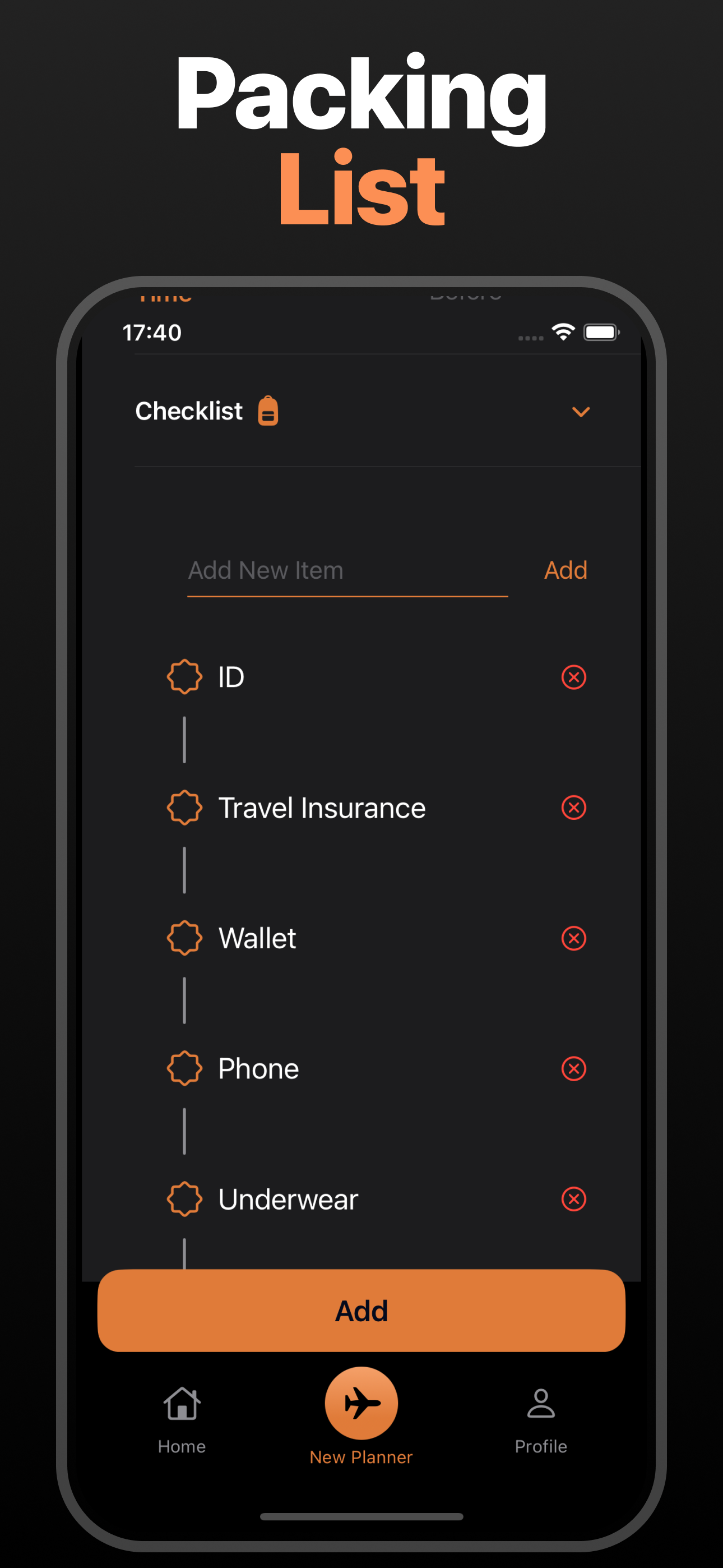Tap Add next to the new item field
The width and height of the screenshot is (723, 1568).
pyautogui.click(x=565, y=570)
